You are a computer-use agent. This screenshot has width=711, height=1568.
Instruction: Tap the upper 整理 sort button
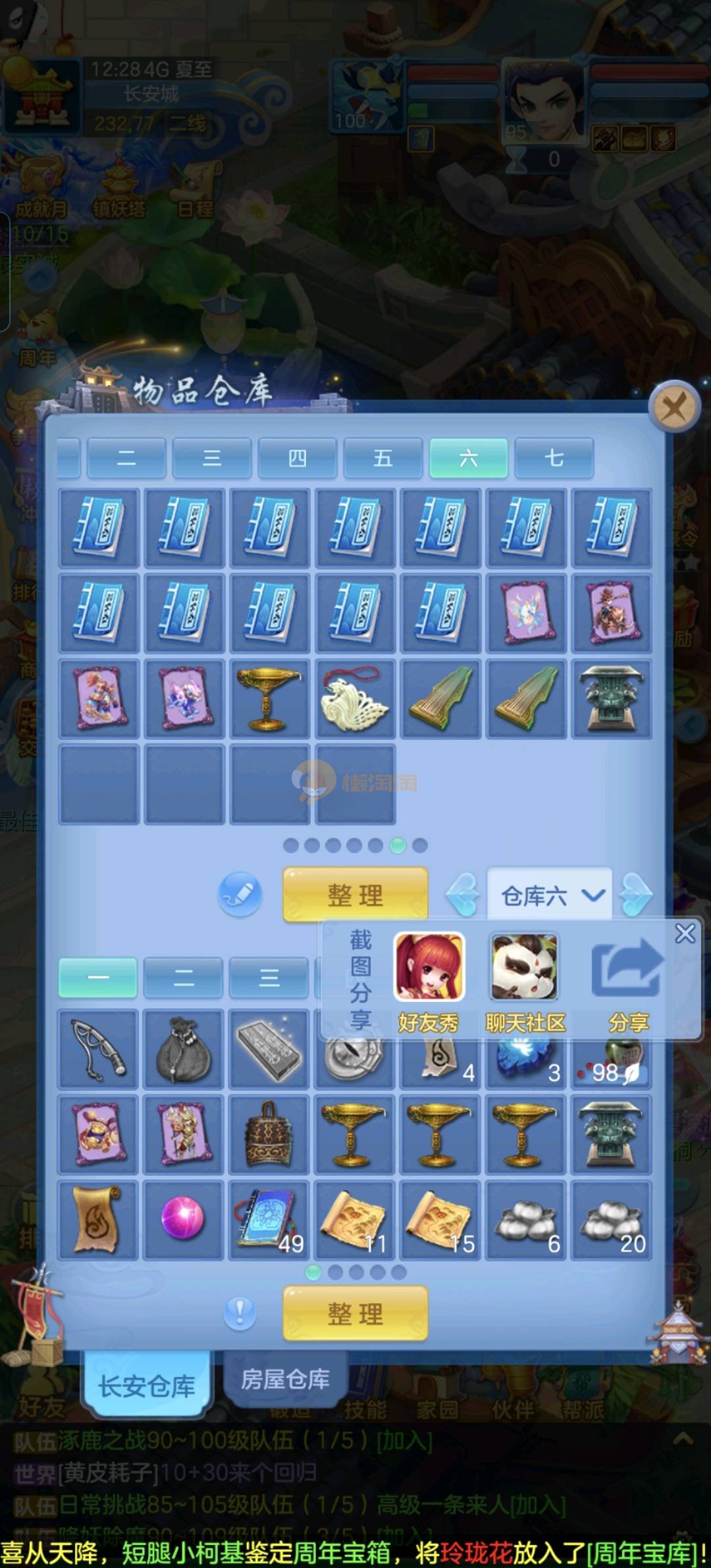tap(355, 895)
